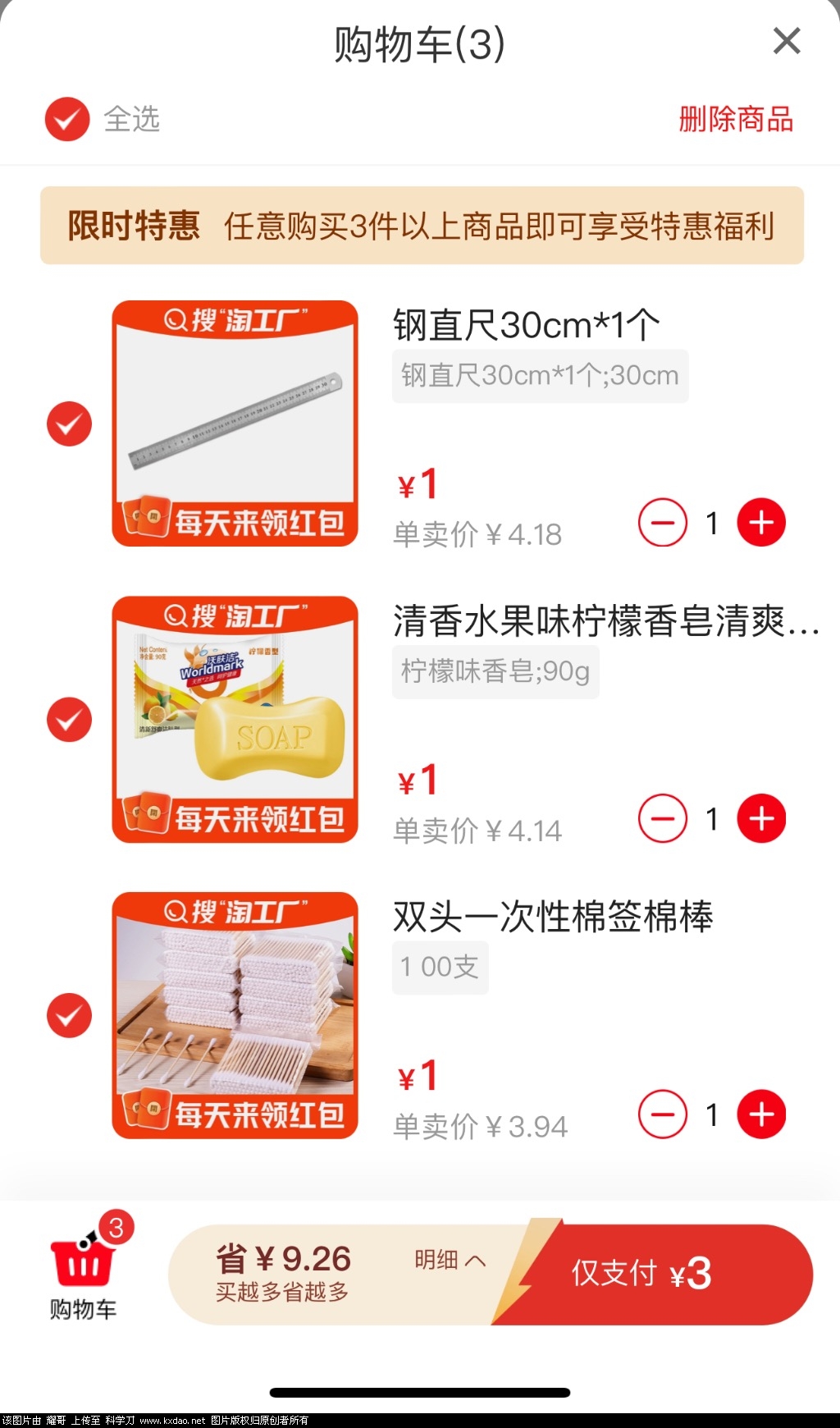
Task: Uncheck the 柠檬香皂 item
Action: pos(69,720)
